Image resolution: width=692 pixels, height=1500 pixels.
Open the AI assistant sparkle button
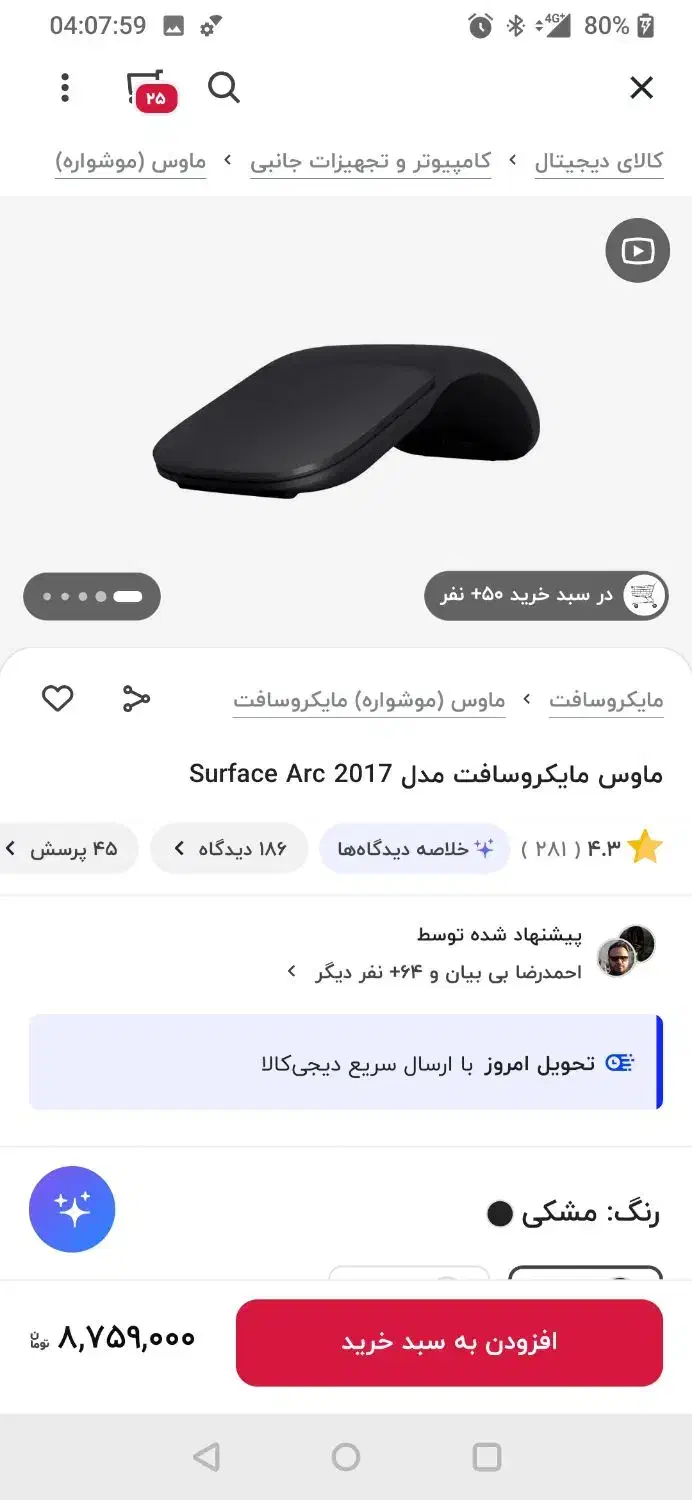(x=72, y=1209)
